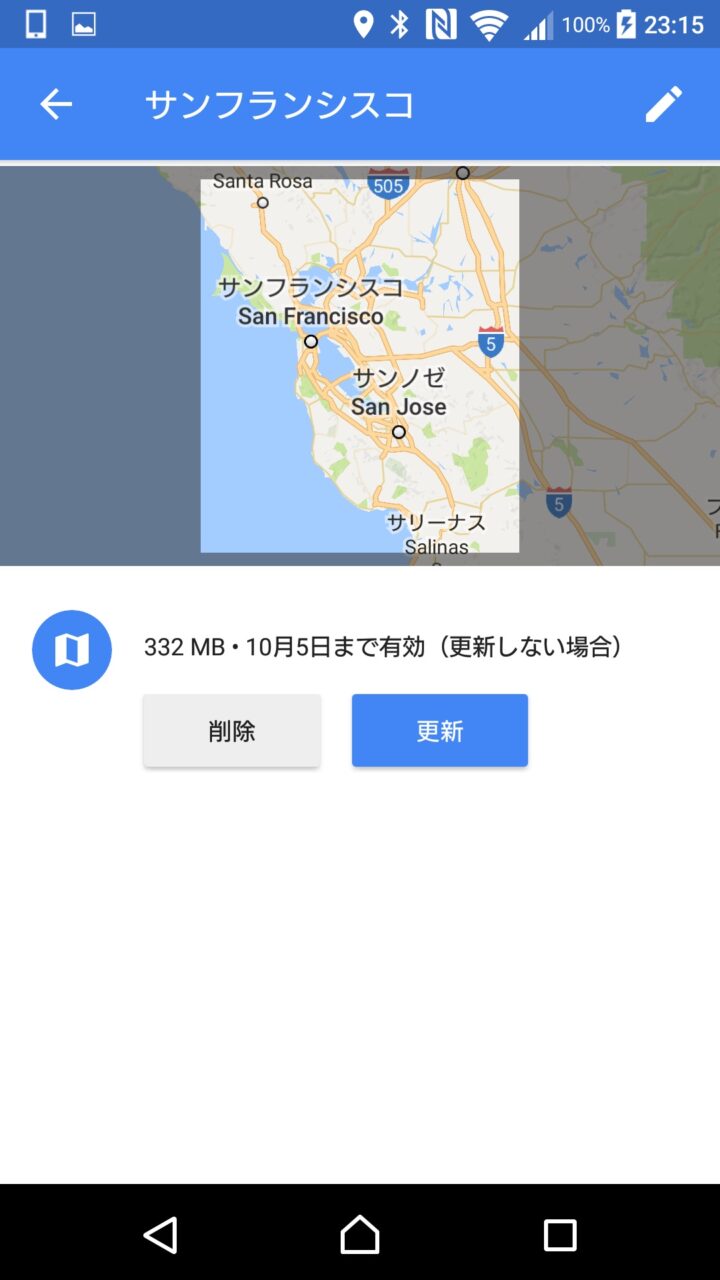
Task: Open the offline map area preview
Action: [x=360, y=365]
